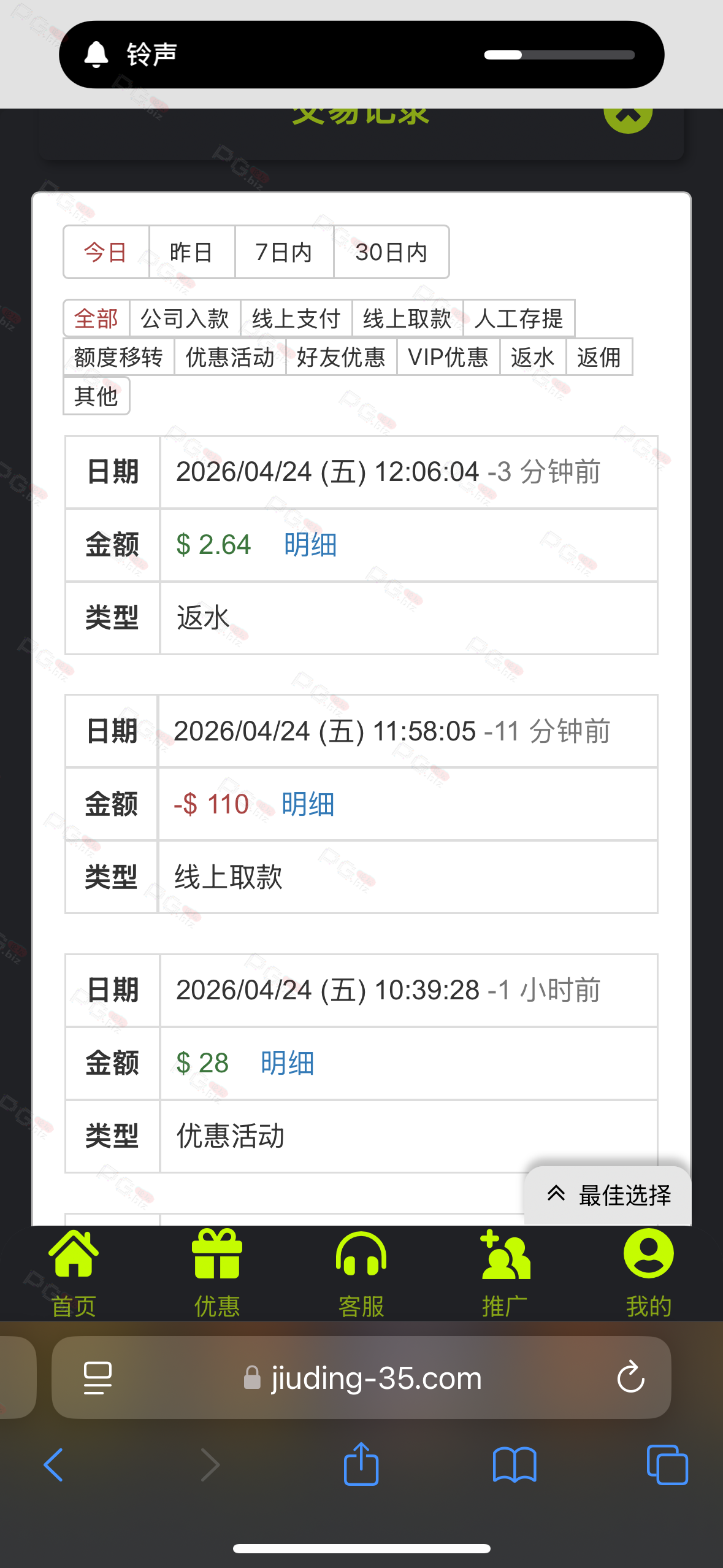Show 好友优惠 transactions
This screenshot has height=1568, width=723.
pyautogui.click(x=341, y=357)
